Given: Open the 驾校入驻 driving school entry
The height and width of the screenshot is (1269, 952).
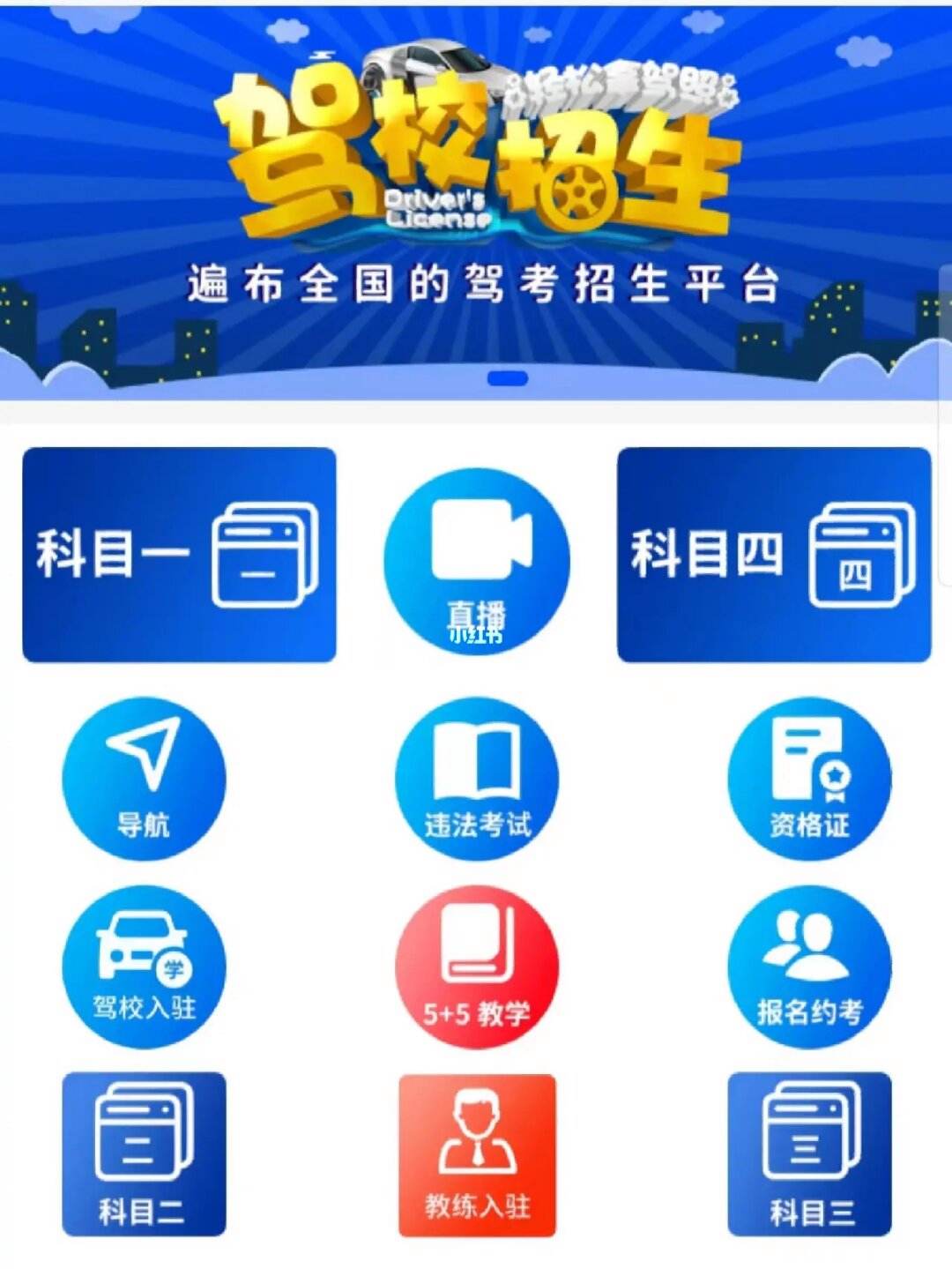Looking at the screenshot, I should click(144, 966).
